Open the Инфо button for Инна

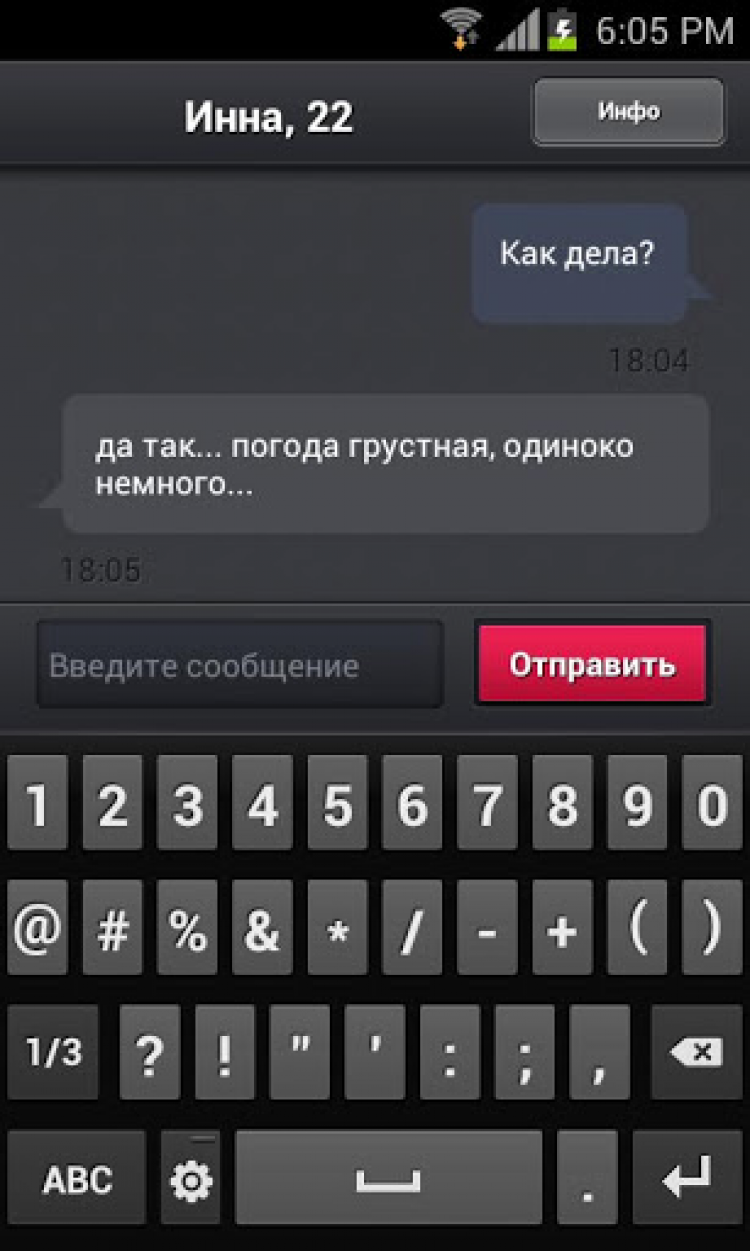tap(628, 112)
